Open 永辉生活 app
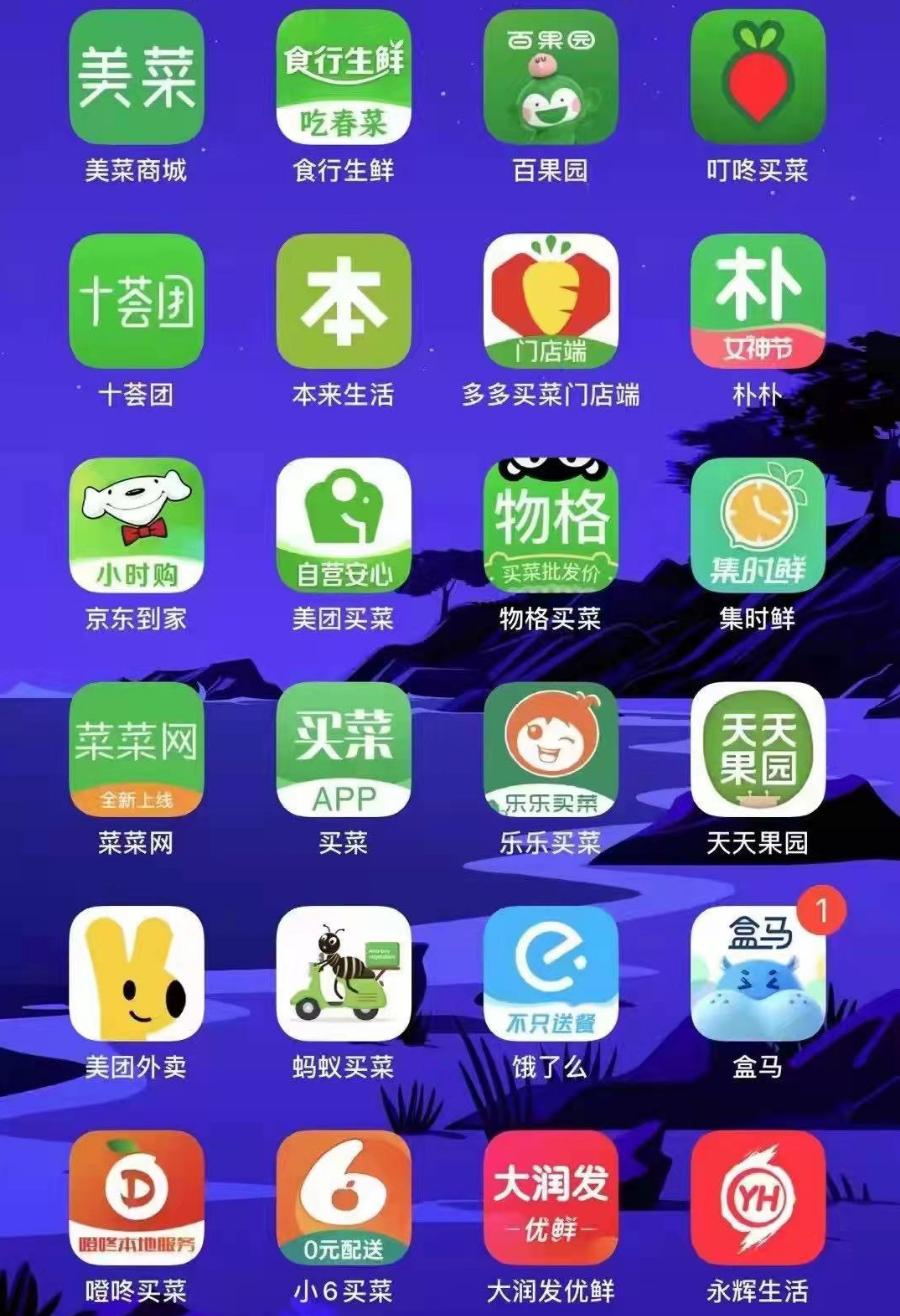The image size is (900, 1316). 757,1197
